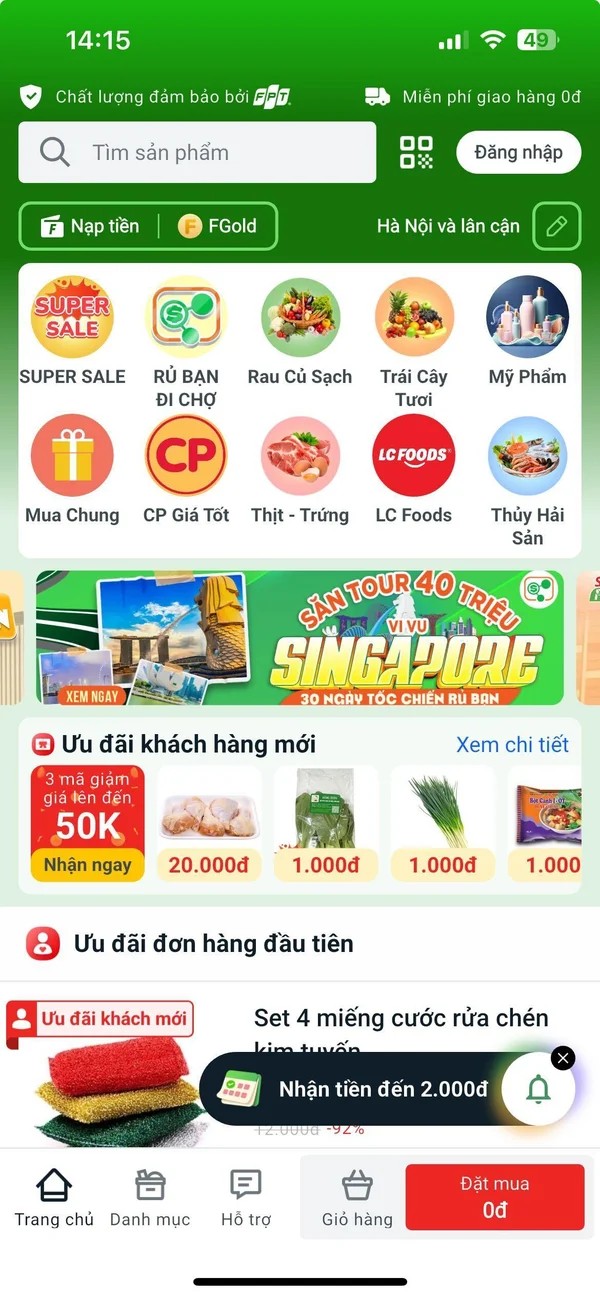
Task: Tap the Xem chi tiết link
Action: [512, 744]
